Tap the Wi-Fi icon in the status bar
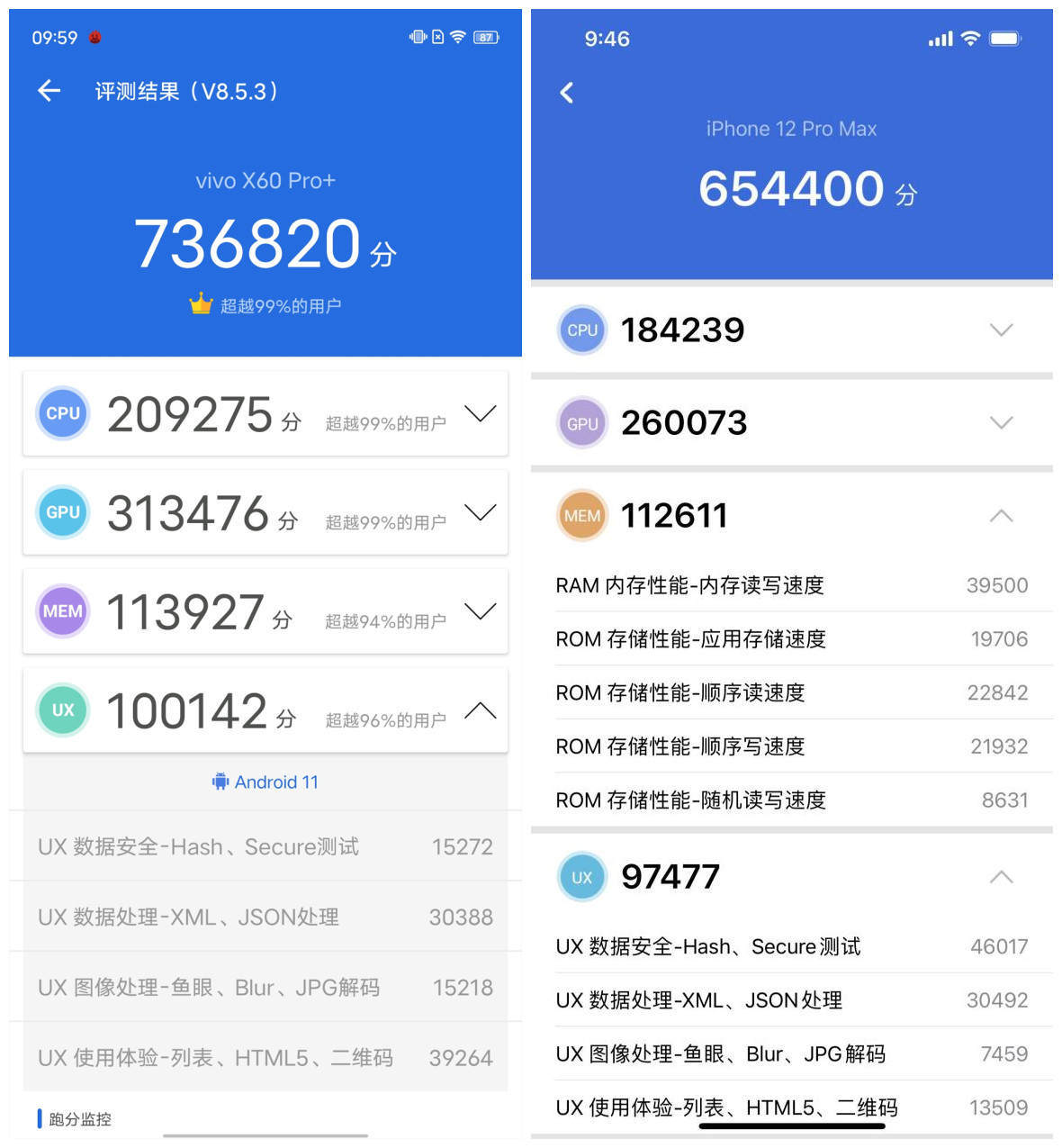1062x1148 pixels. click(x=457, y=36)
